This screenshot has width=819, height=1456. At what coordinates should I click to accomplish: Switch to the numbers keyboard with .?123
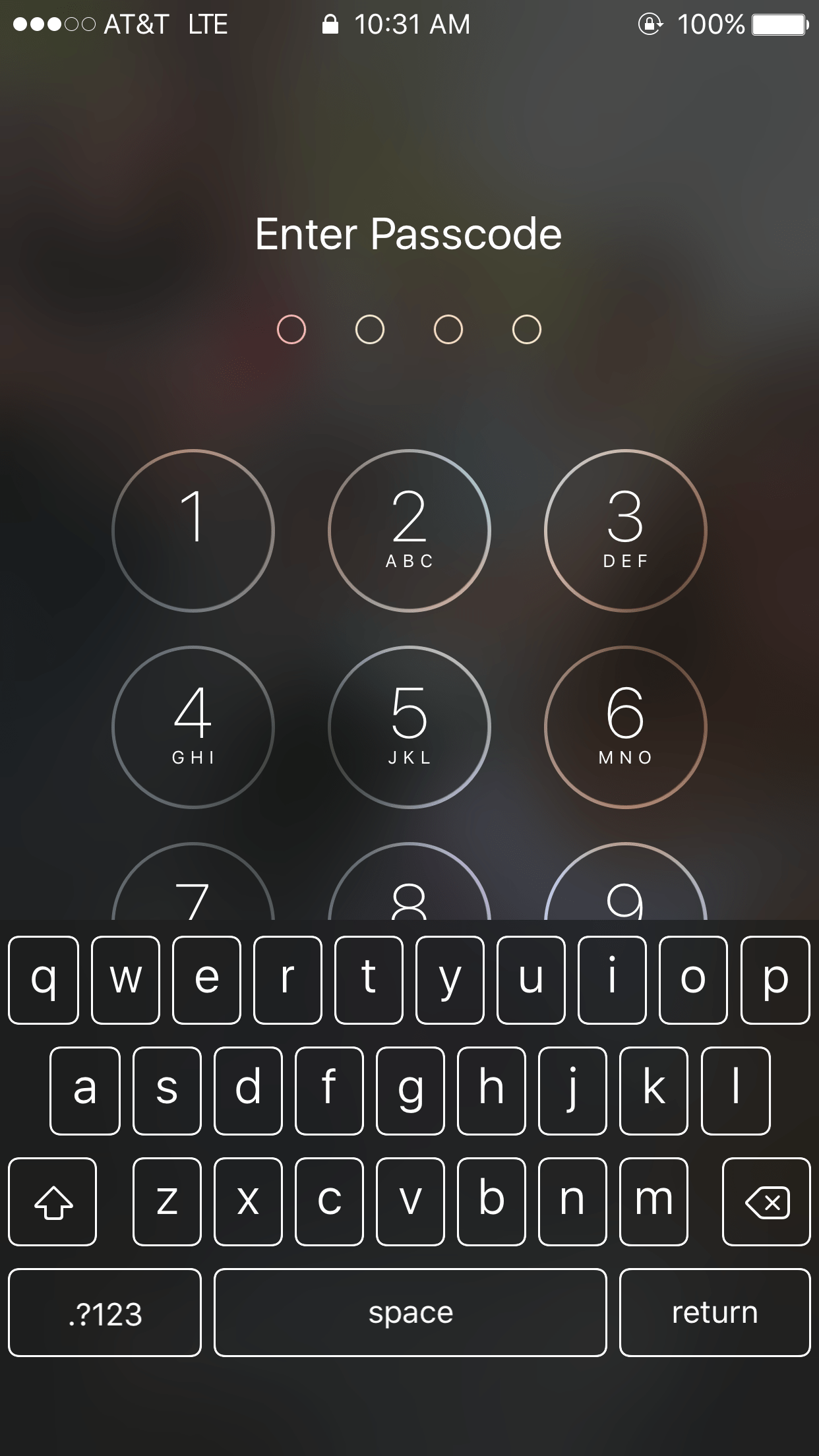click(x=105, y=1312)
